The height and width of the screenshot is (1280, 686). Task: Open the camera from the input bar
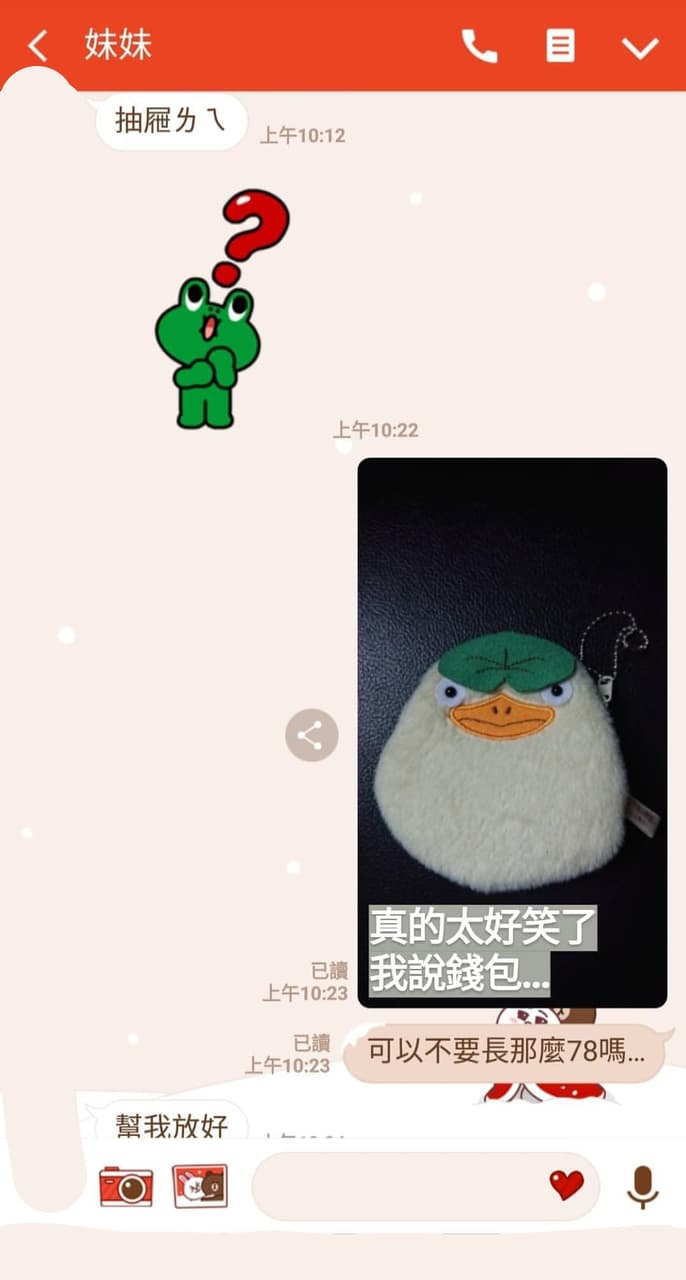(126, 1186)
